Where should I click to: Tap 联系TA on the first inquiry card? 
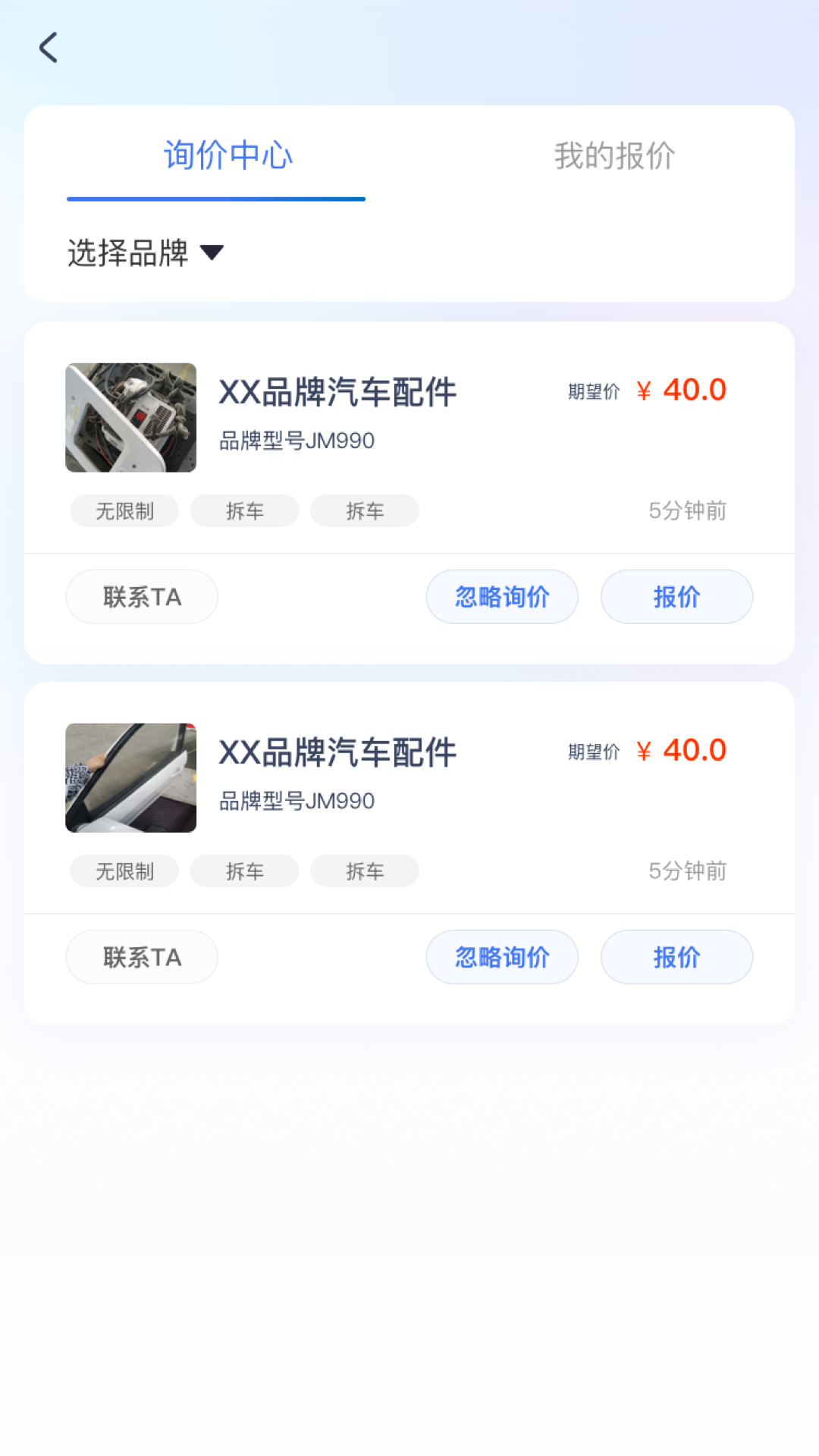pyautogui.click(x=142, y=597)
